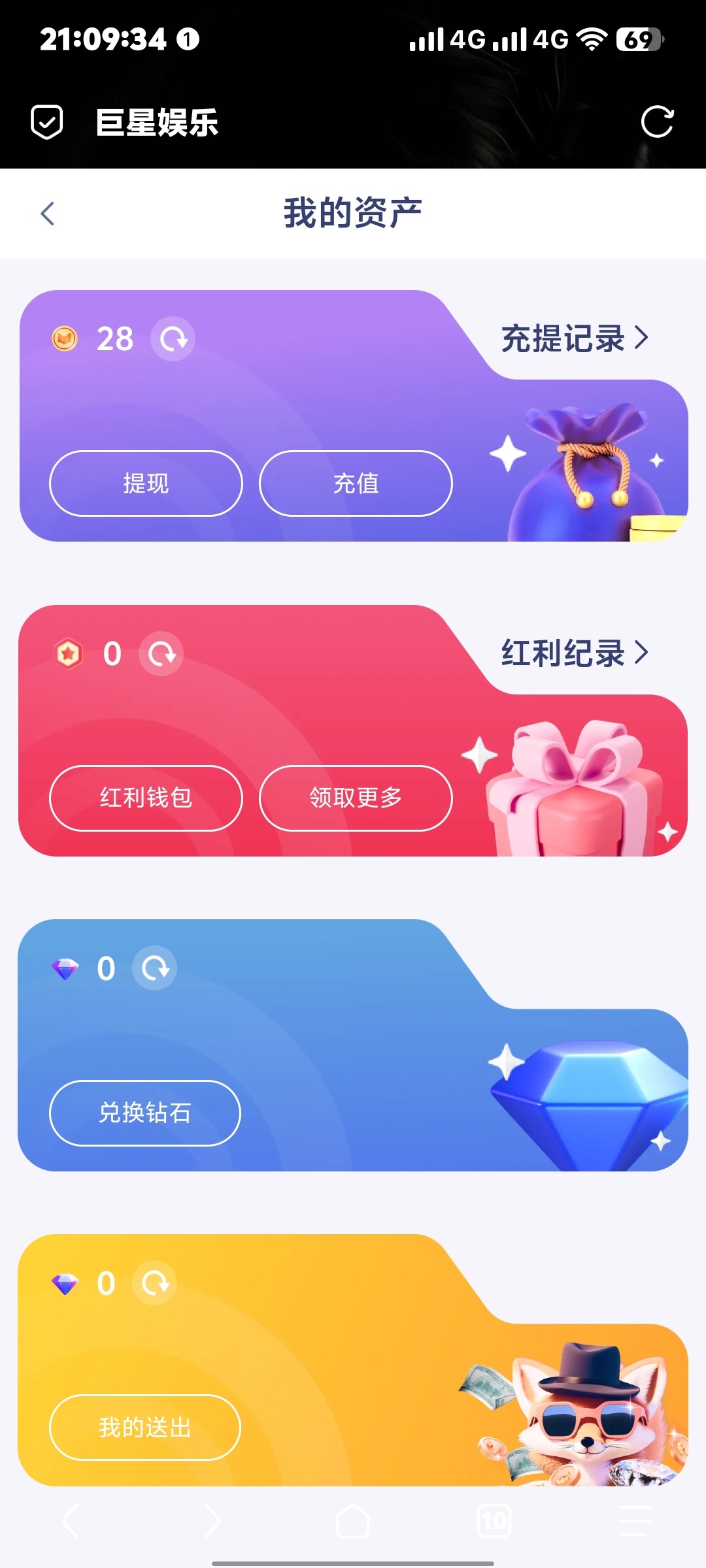Open the browser tabs switcher showing 10

click(494, 1522)
